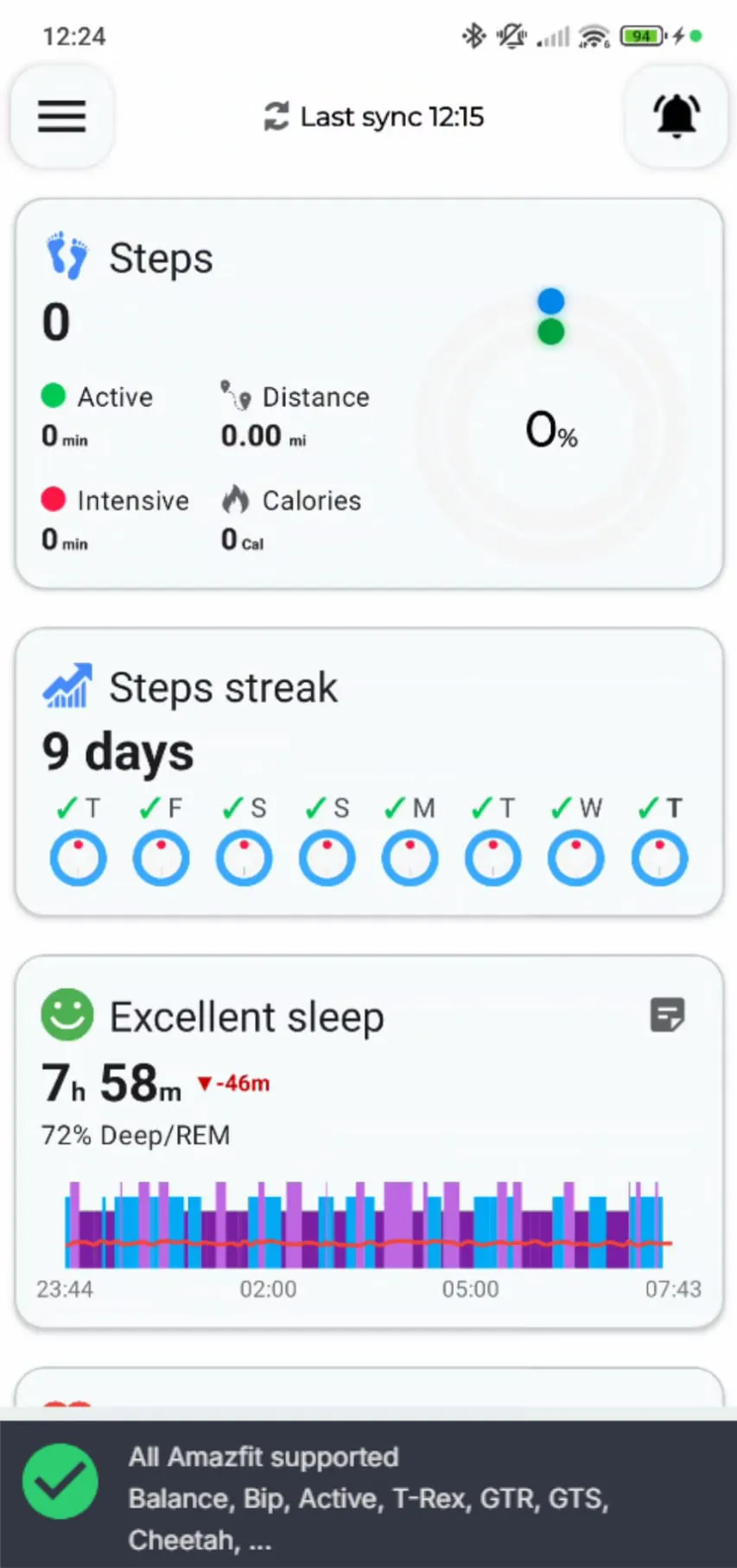Select Friday's streak clock circle
Image resolution: width=737 pixels, height=1568 pixels.
tap(161, 857)
